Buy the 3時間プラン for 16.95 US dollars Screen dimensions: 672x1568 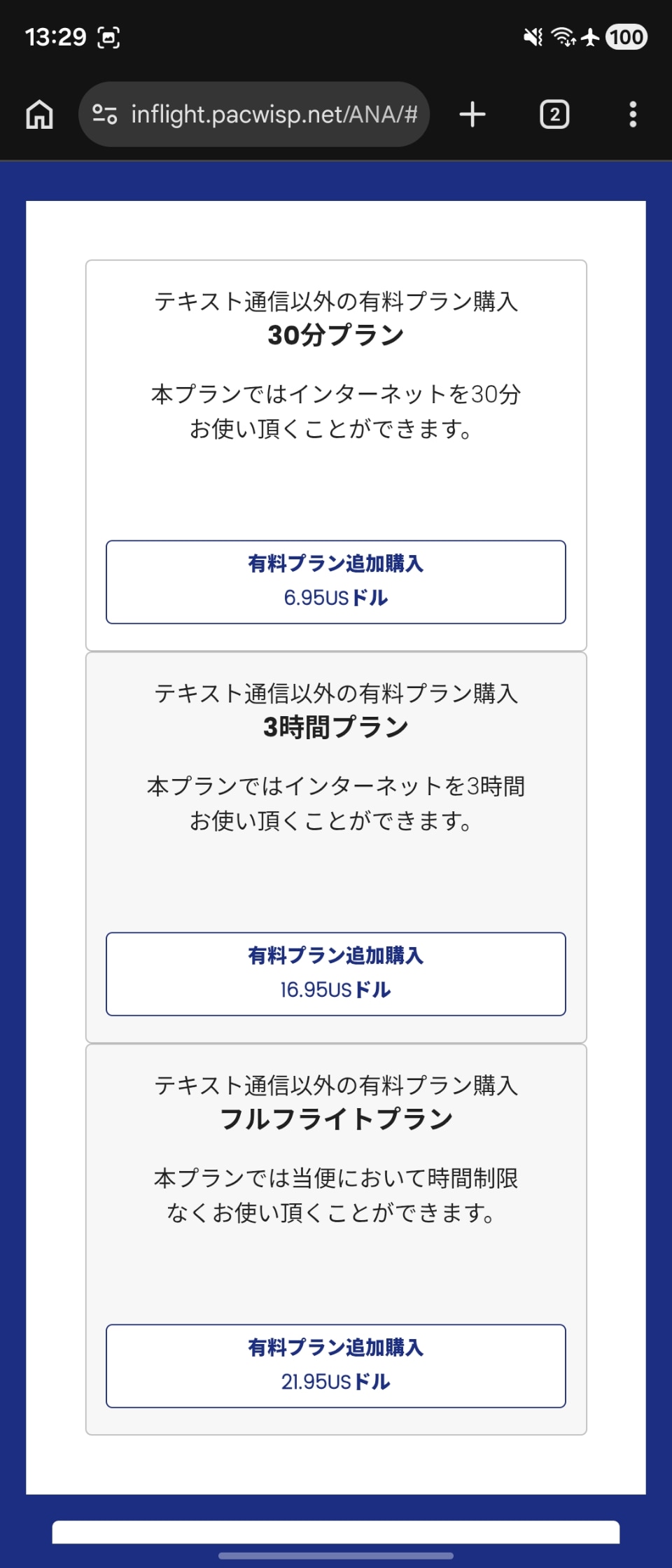coord(336,974)
